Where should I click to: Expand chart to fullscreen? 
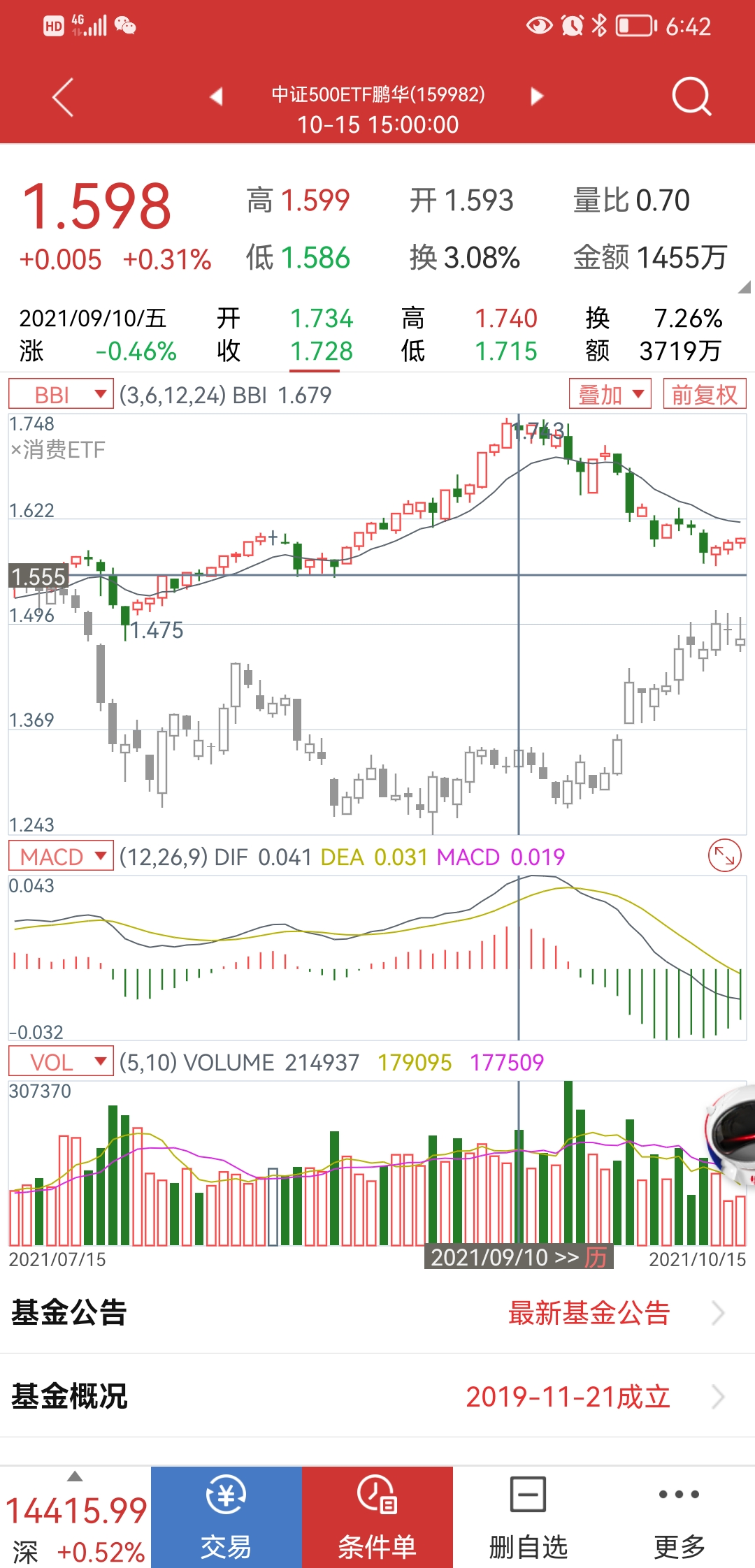[x=725, y=856]
